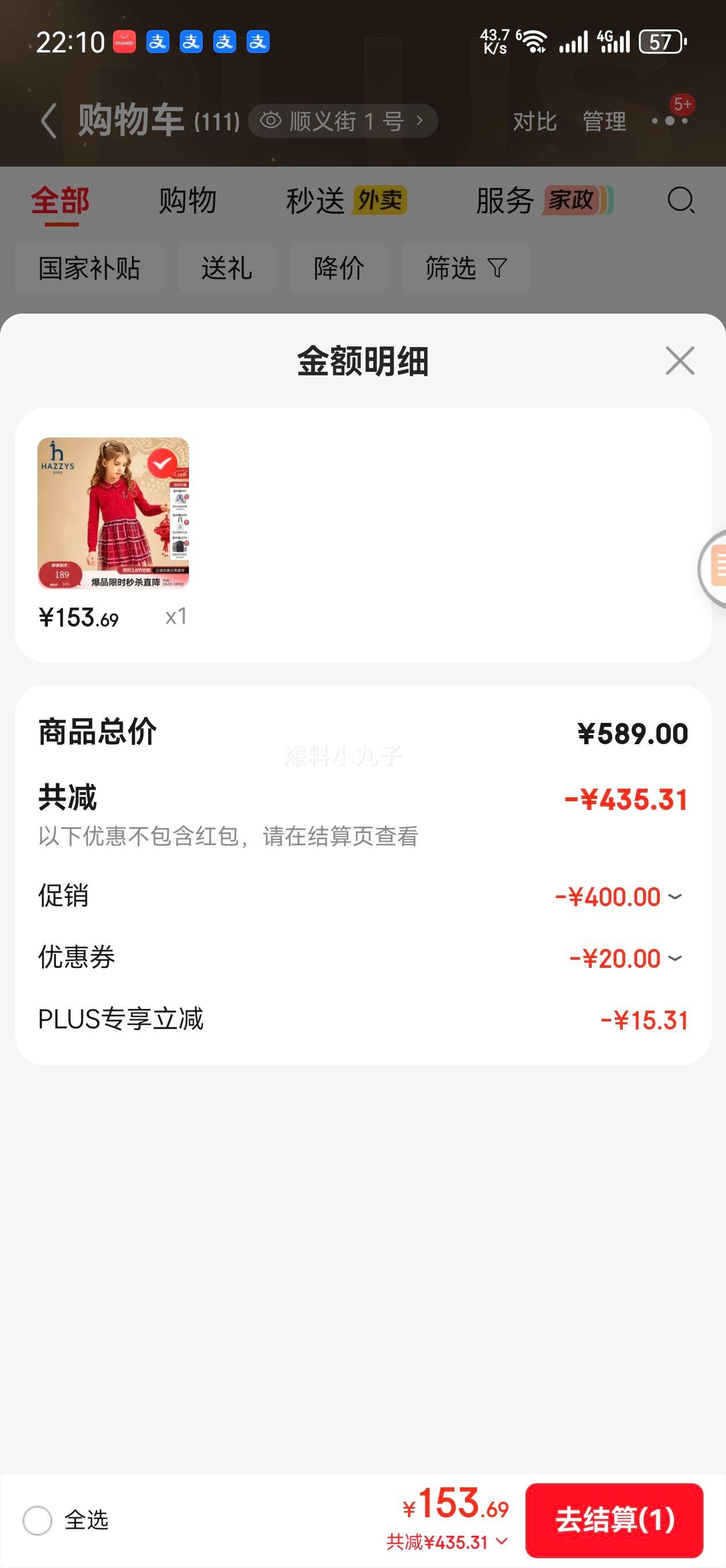Screen dimensions: 726x1568
Task: Tap 管理 to manage the cart
Action: (x=604, y=122)
